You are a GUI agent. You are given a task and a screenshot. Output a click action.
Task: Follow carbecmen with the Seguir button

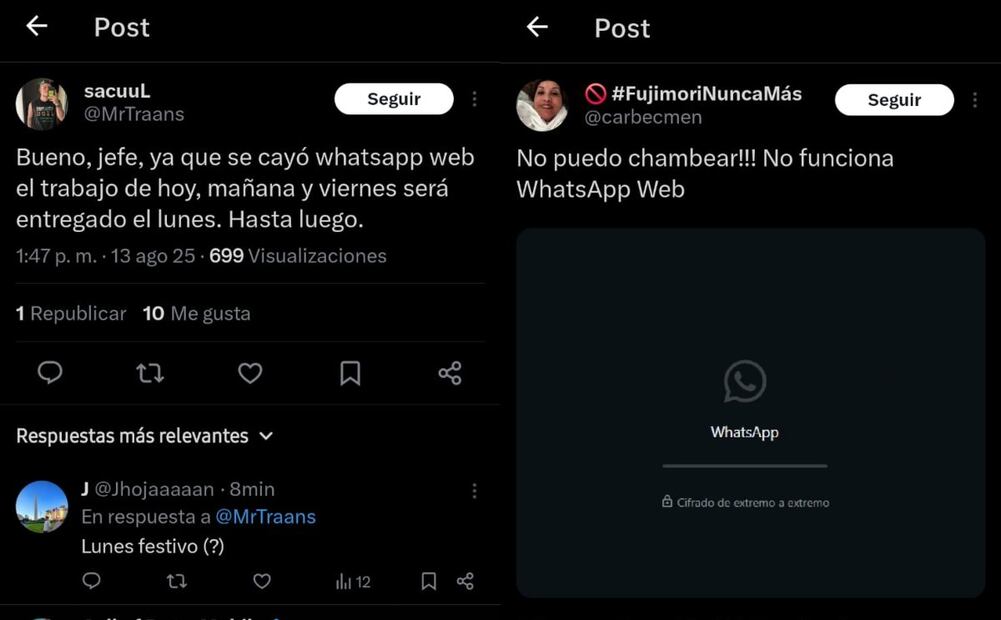pyautogui.click(x=894, y=100)
